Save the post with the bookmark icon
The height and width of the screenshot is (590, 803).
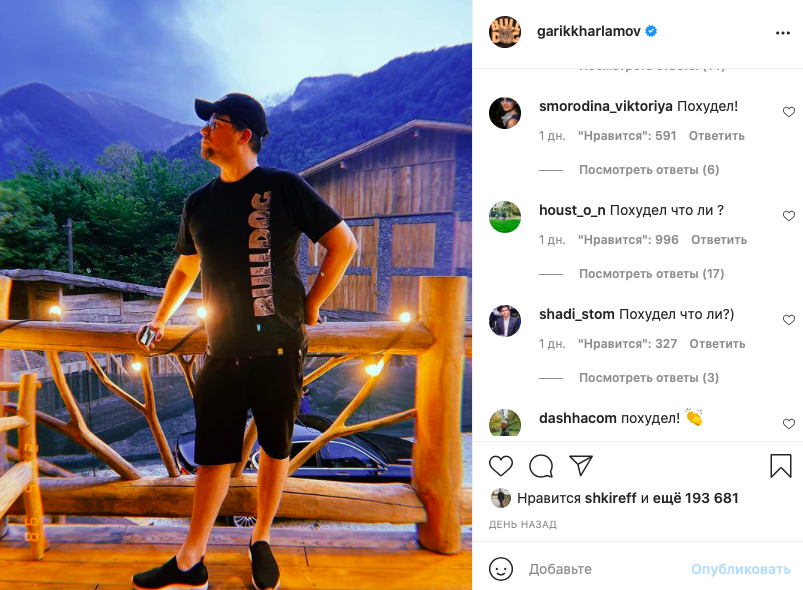click(x=780, y=466)
